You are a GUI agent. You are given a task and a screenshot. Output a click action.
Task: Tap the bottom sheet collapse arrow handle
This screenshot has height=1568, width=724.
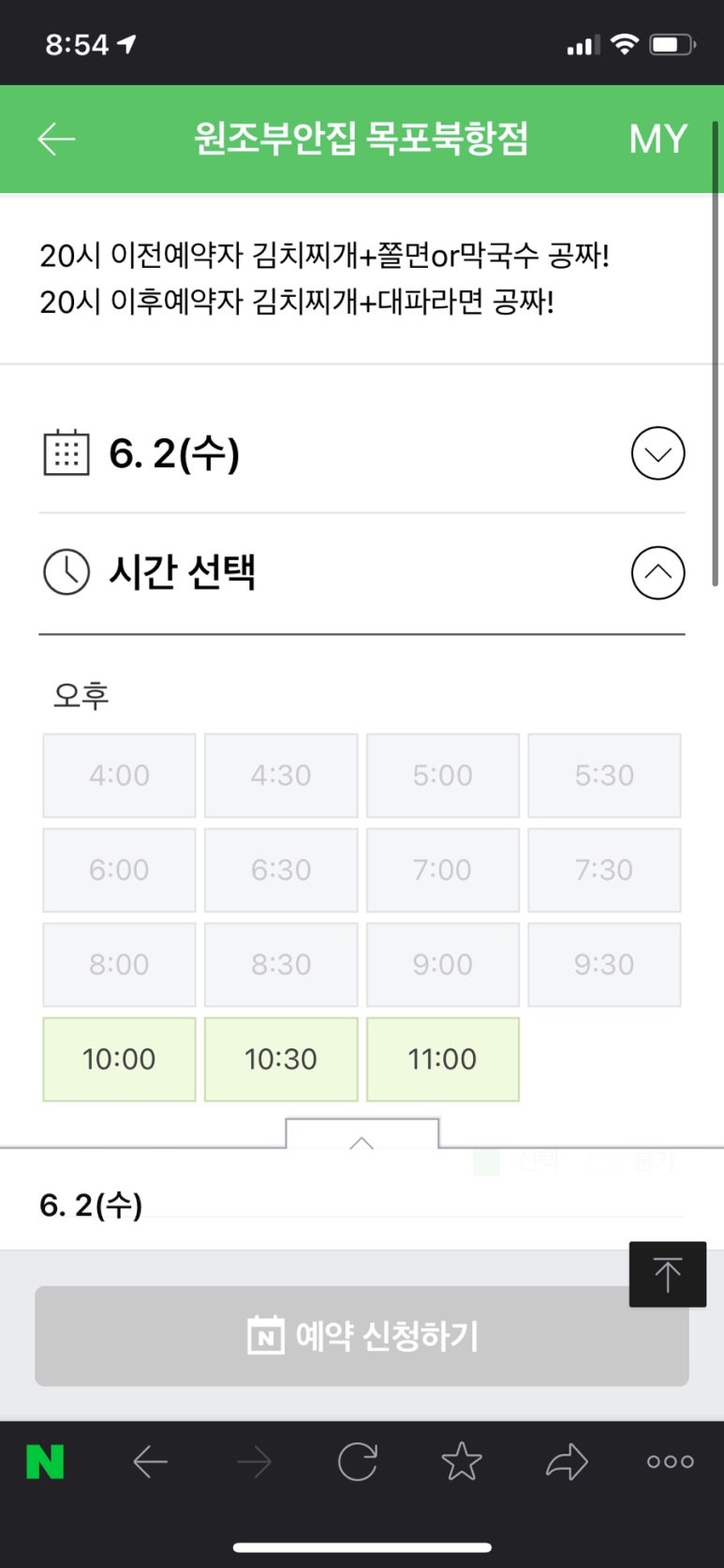pyautogui.click(x=362, y=1135)
